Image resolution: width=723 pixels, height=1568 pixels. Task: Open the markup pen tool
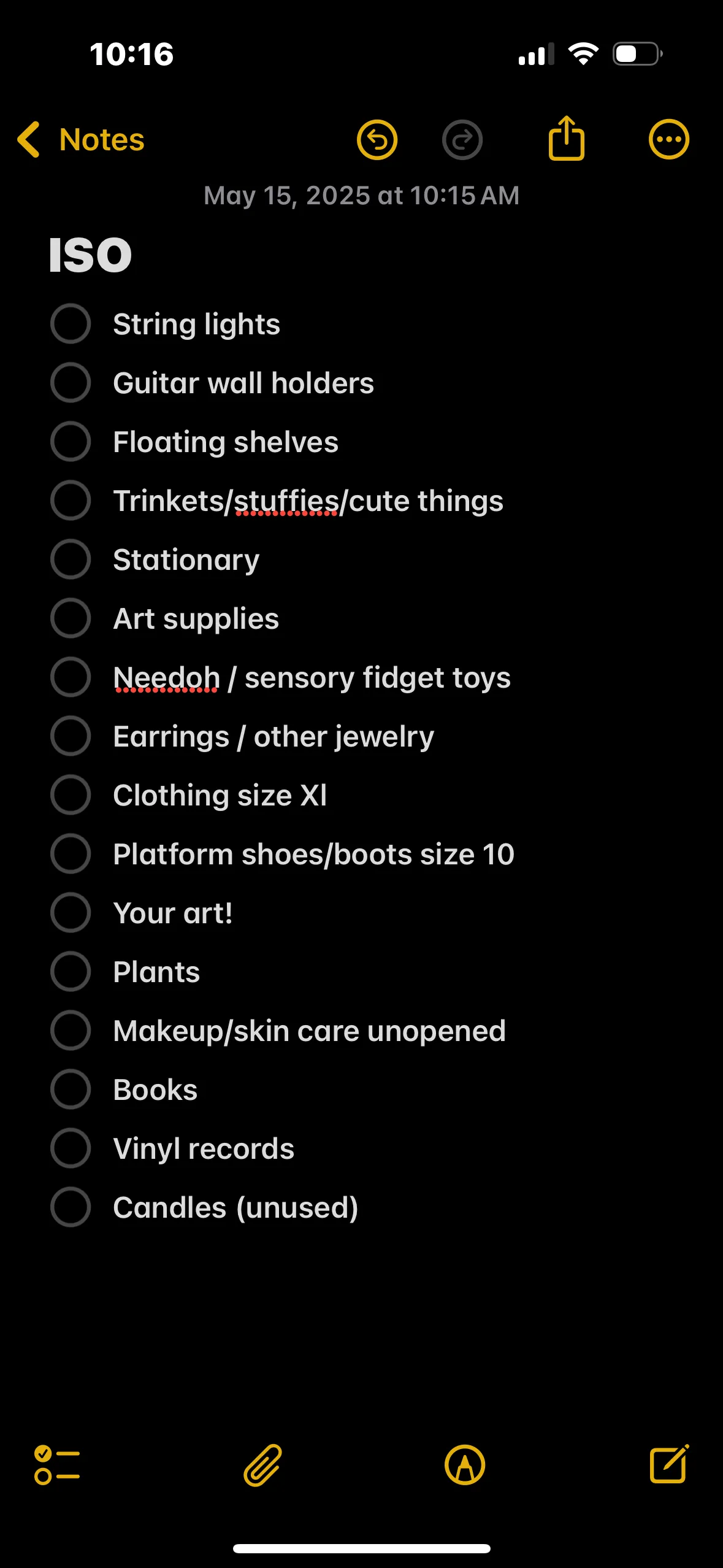click(x=465, y=1465)
